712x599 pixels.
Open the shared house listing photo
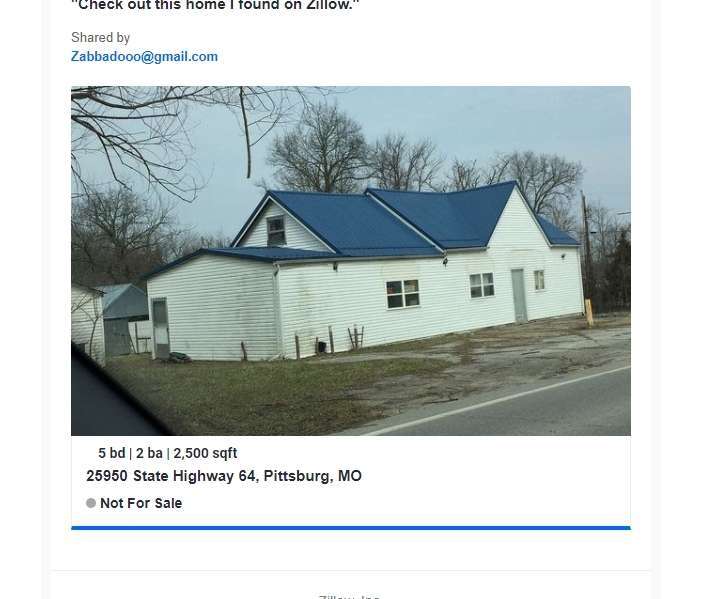point(350,260)
